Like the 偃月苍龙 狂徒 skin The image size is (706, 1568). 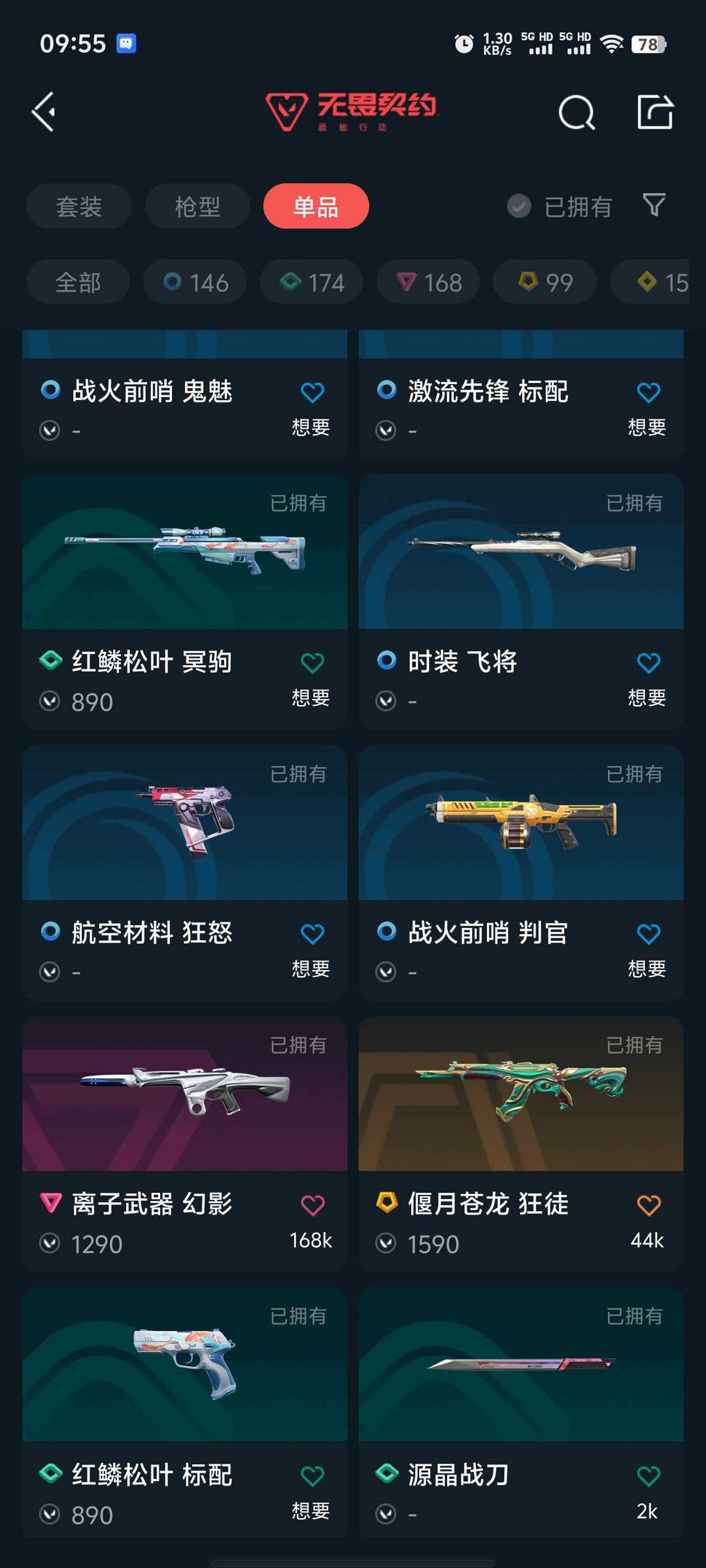click(x=648, y=1205)
